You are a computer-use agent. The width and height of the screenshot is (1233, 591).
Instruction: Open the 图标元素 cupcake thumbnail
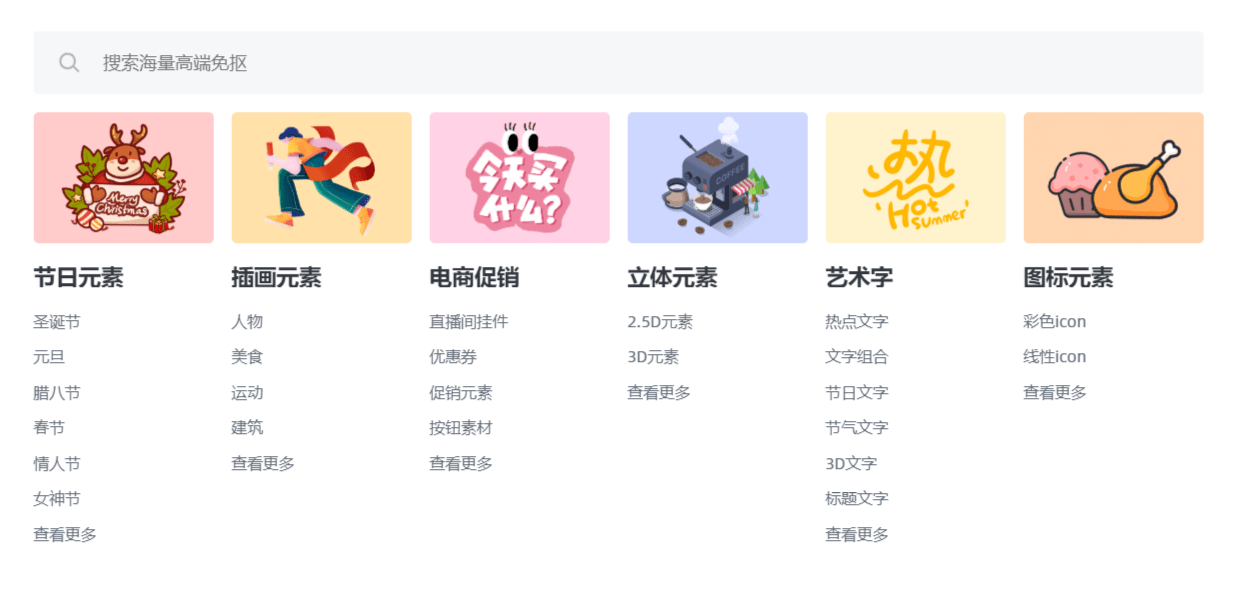pos(1113,178)
